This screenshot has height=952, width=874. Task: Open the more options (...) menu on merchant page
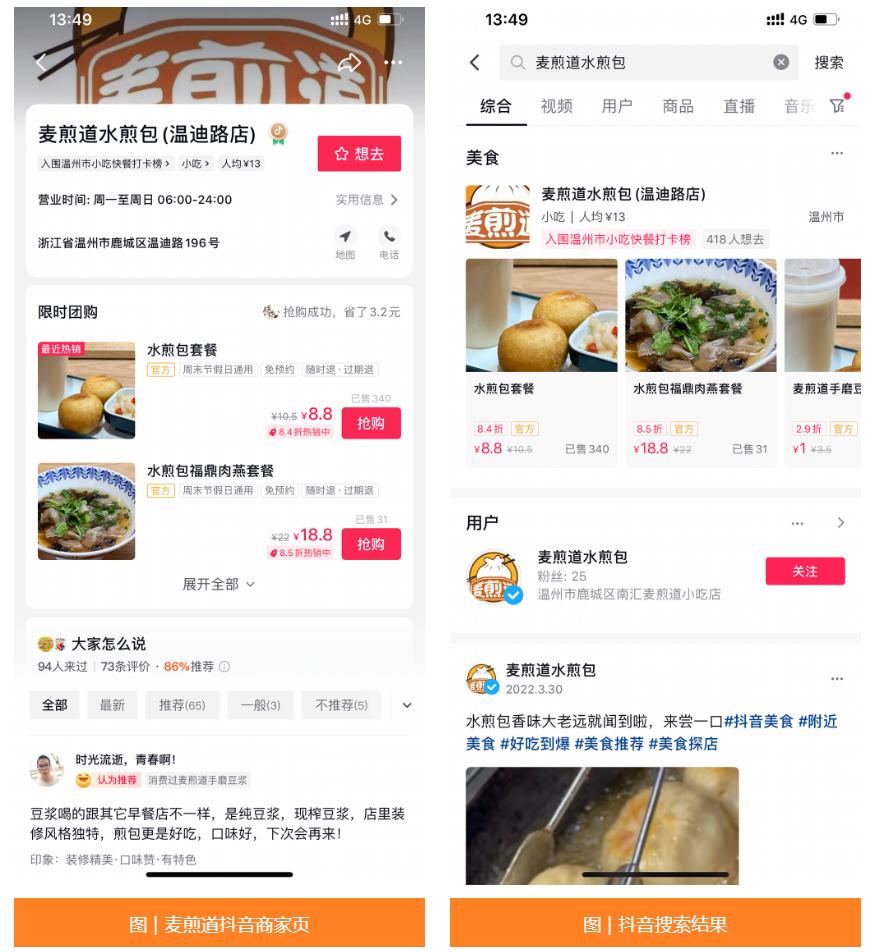[x=393, y=62]
